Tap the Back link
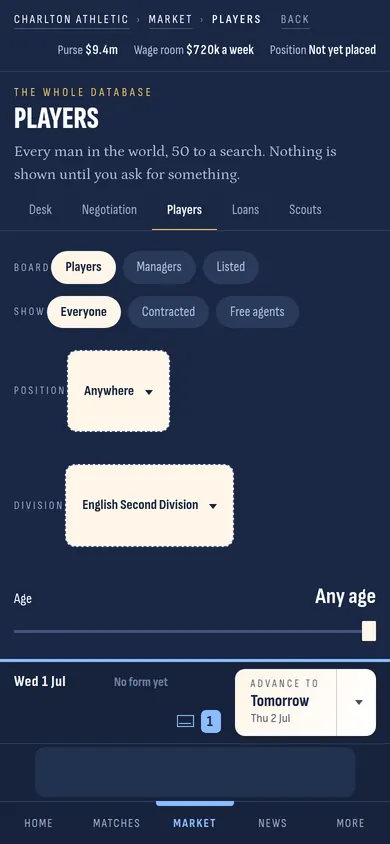This screenshot has height=844, width=390. (295, 20)
